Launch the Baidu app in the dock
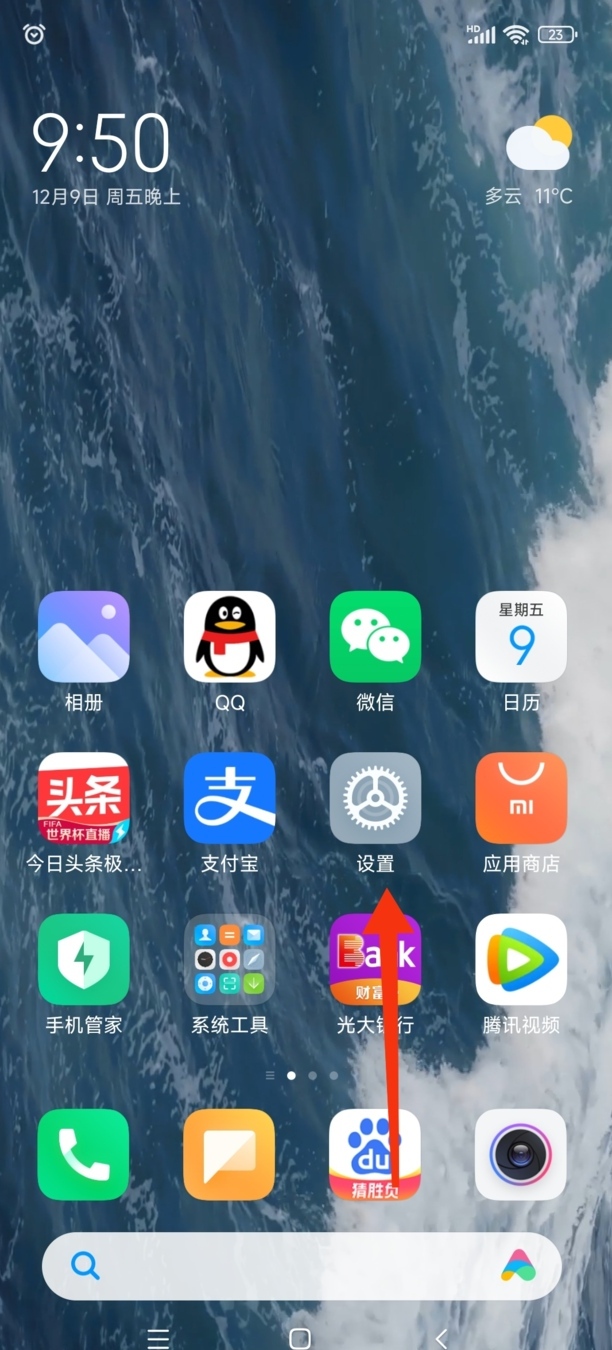612x1350 pixels. [x=375, y=1154]
